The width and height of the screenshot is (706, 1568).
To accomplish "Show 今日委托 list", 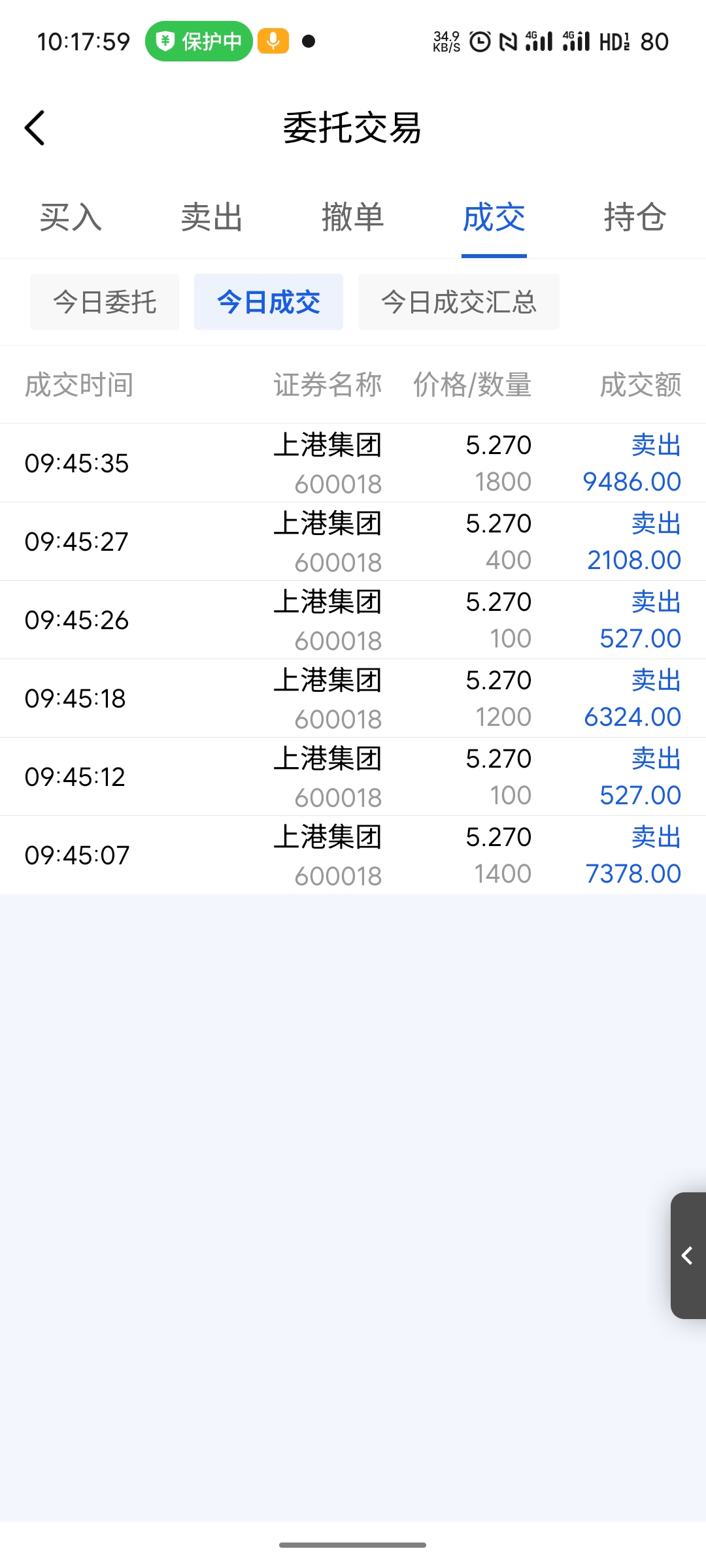I will pos(105,302).
